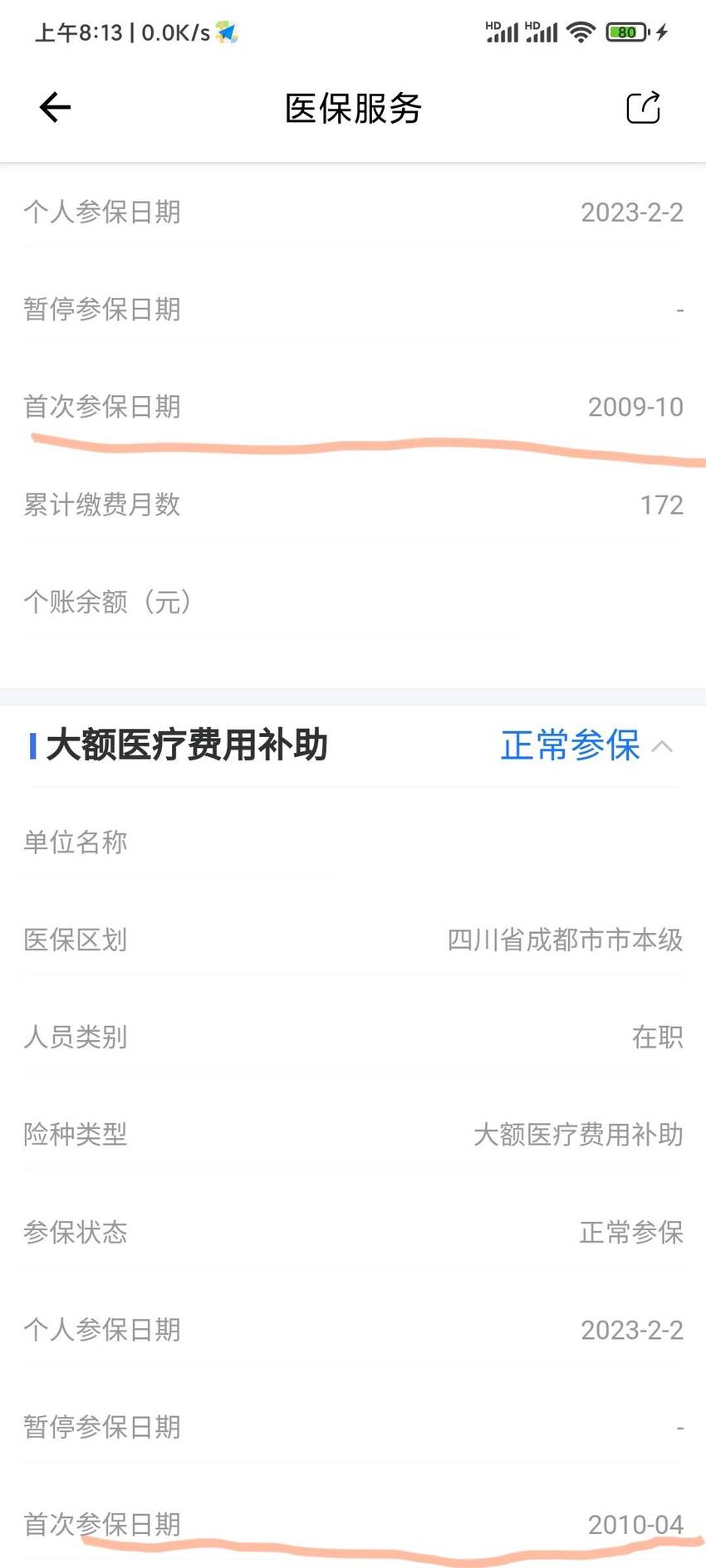706x1568 pixels.
Task: Open the share icon in header
Action: (x=643, y=107)
